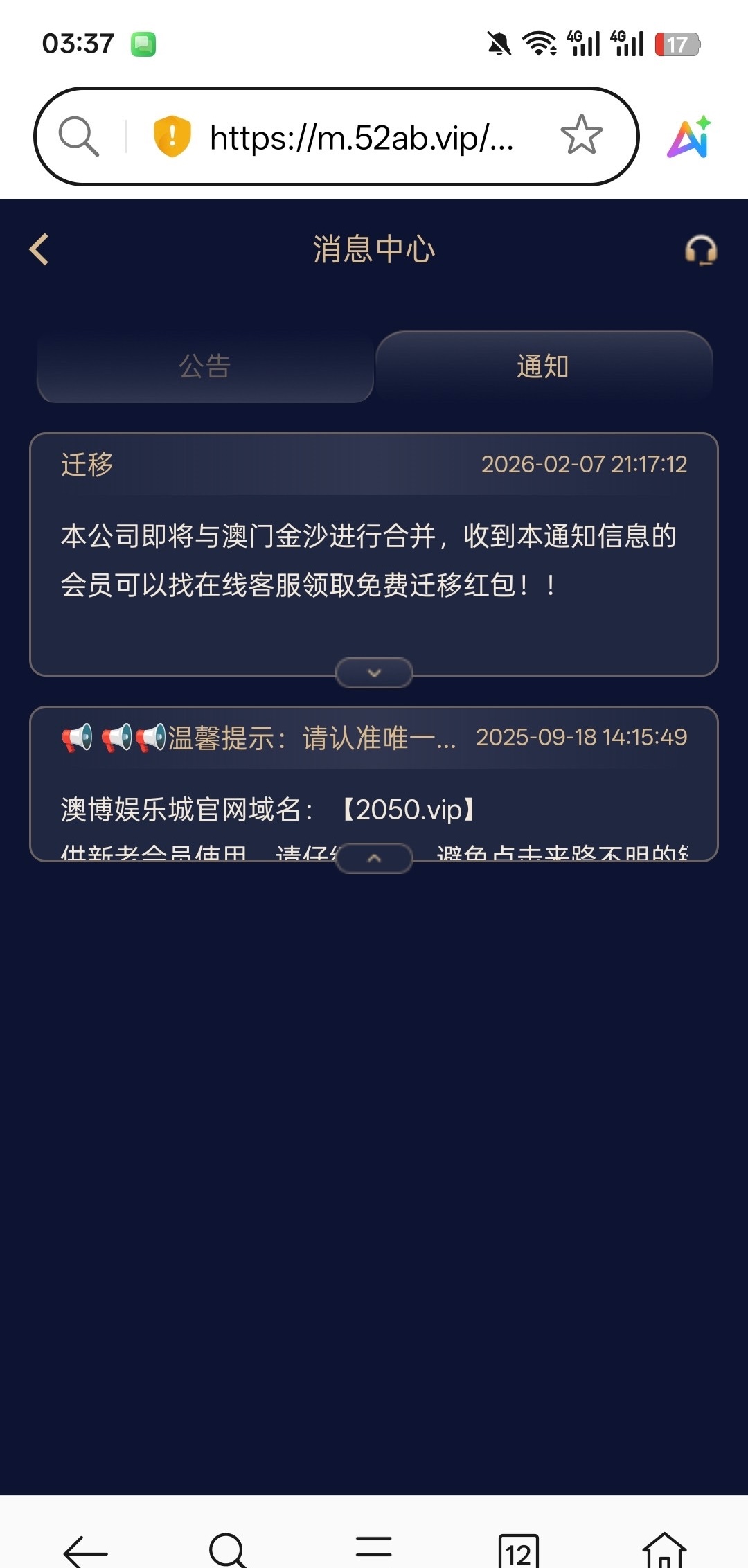The width and height of the screenshot is (748, 1568).
Task: Open the browser tab switcher showing 12
Action: [518, 1550]
